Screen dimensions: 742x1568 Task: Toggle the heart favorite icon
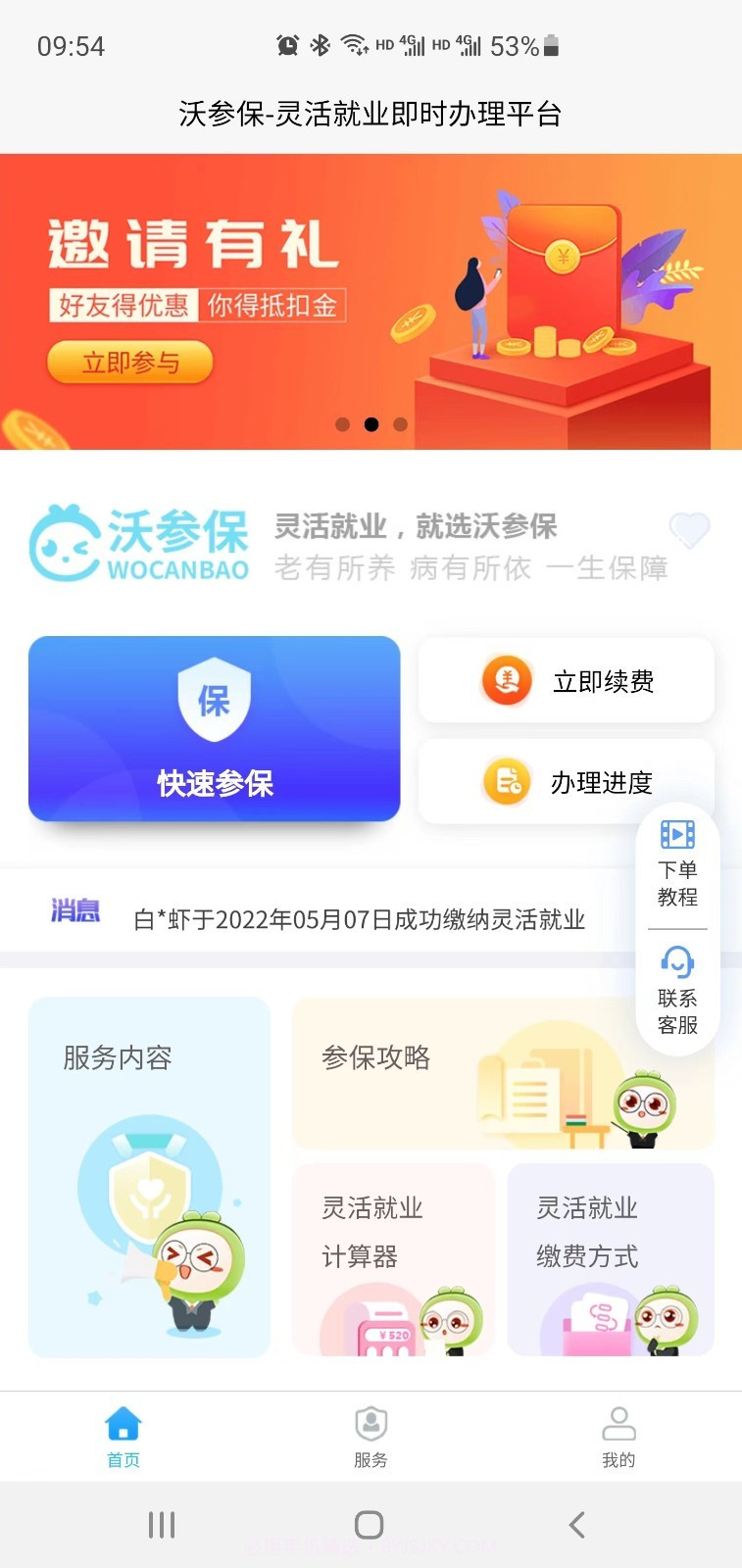point(691,530)
